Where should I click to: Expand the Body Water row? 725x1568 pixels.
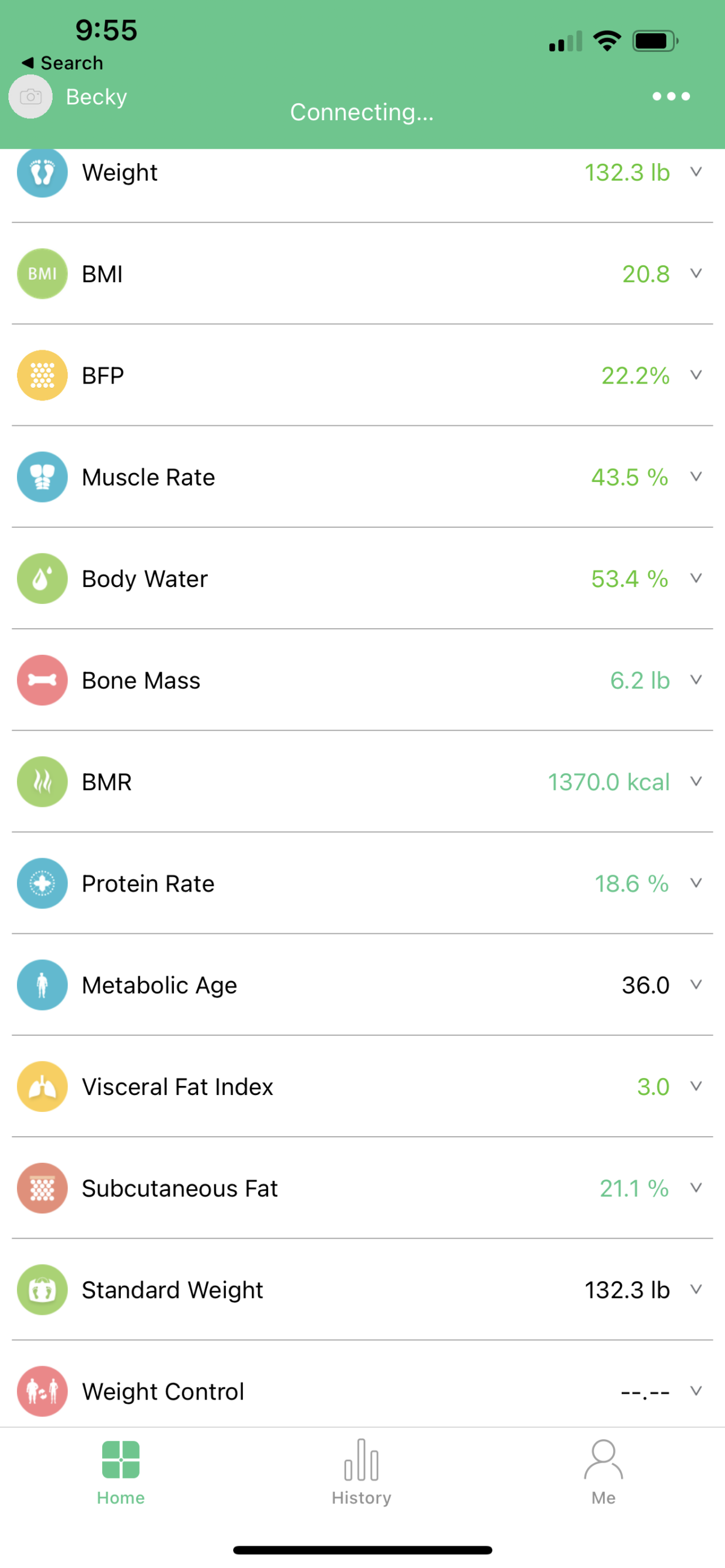696,579
